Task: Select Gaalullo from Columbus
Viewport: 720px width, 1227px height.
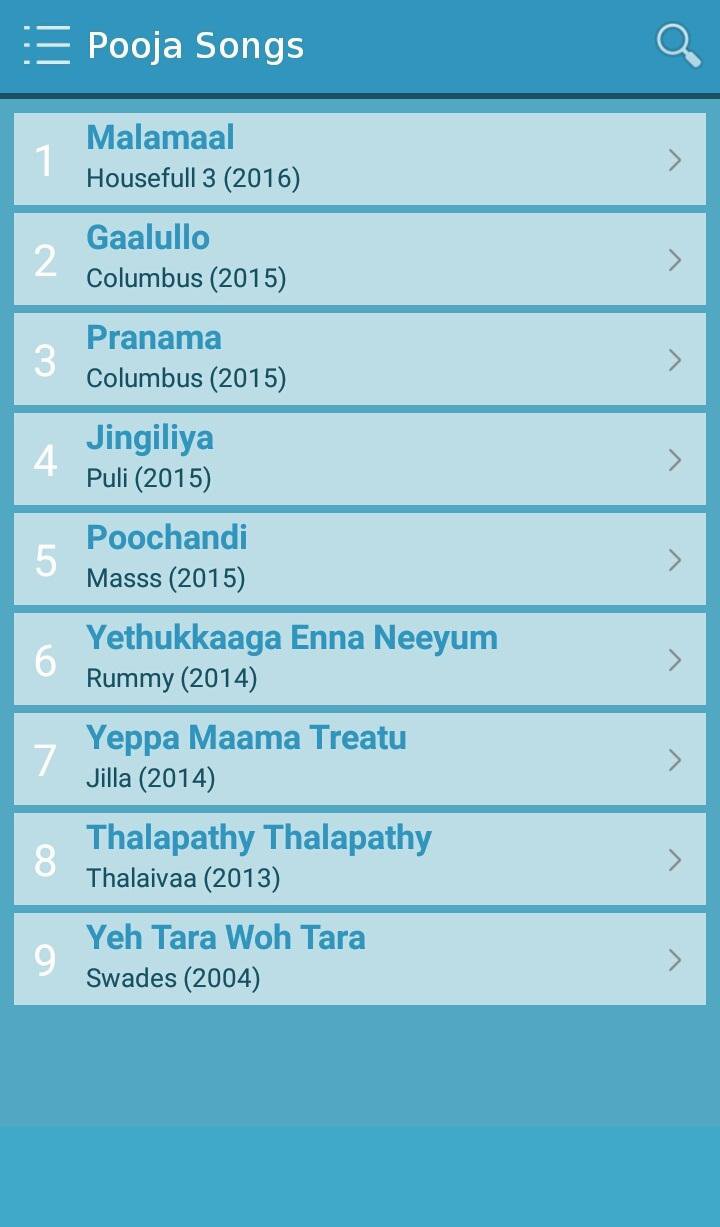Action: 300,259
